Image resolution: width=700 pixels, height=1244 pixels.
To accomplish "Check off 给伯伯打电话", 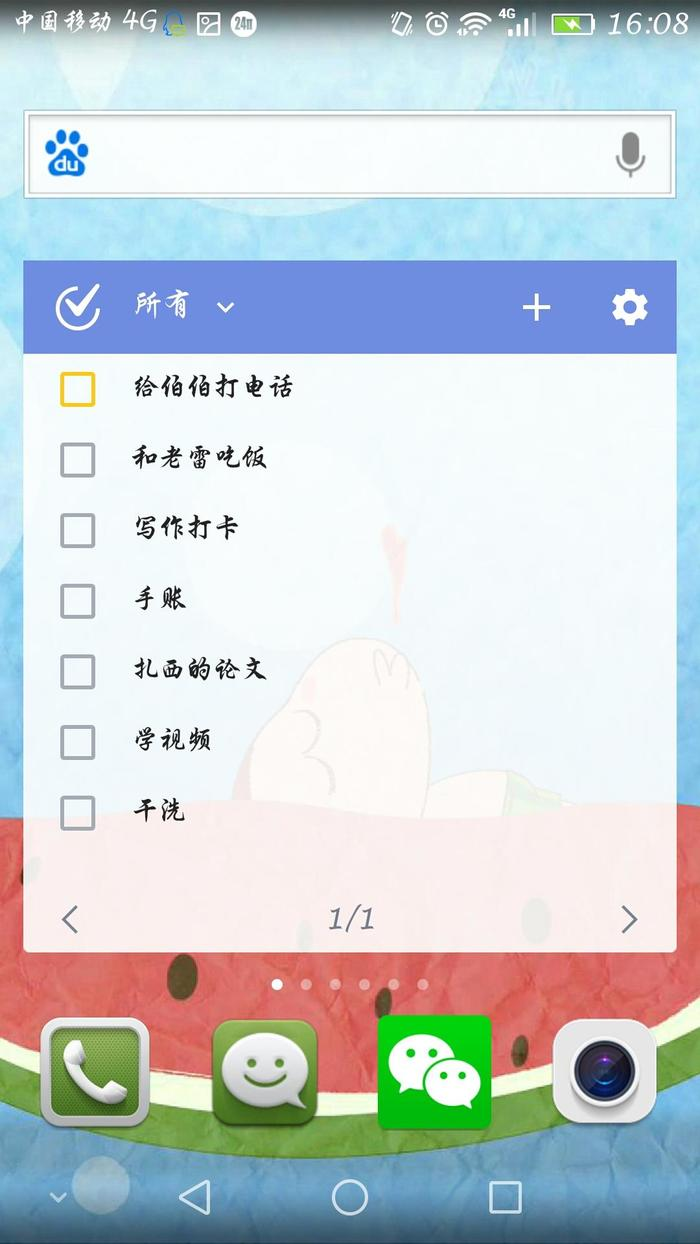I will 78,389.
